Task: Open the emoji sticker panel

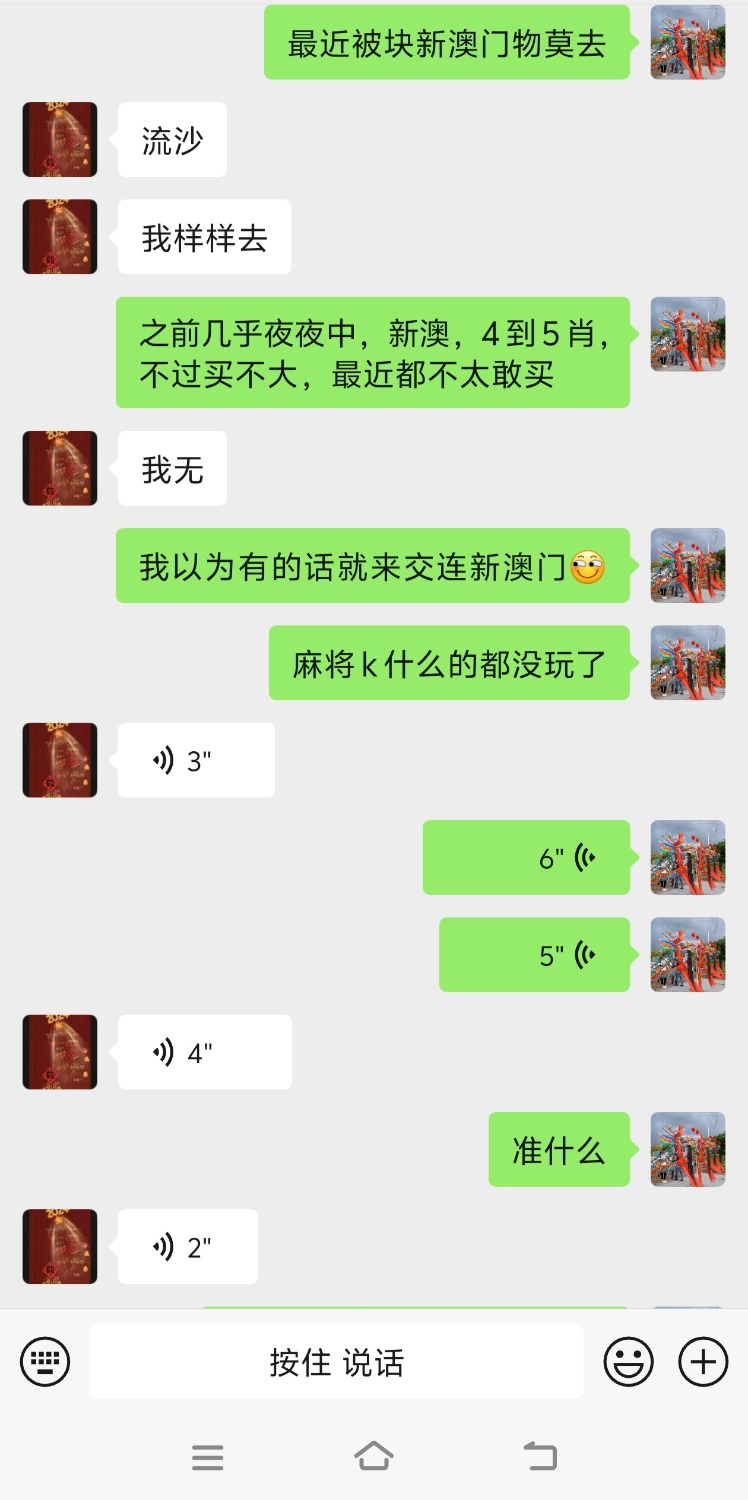Action: click(628, 1361)
